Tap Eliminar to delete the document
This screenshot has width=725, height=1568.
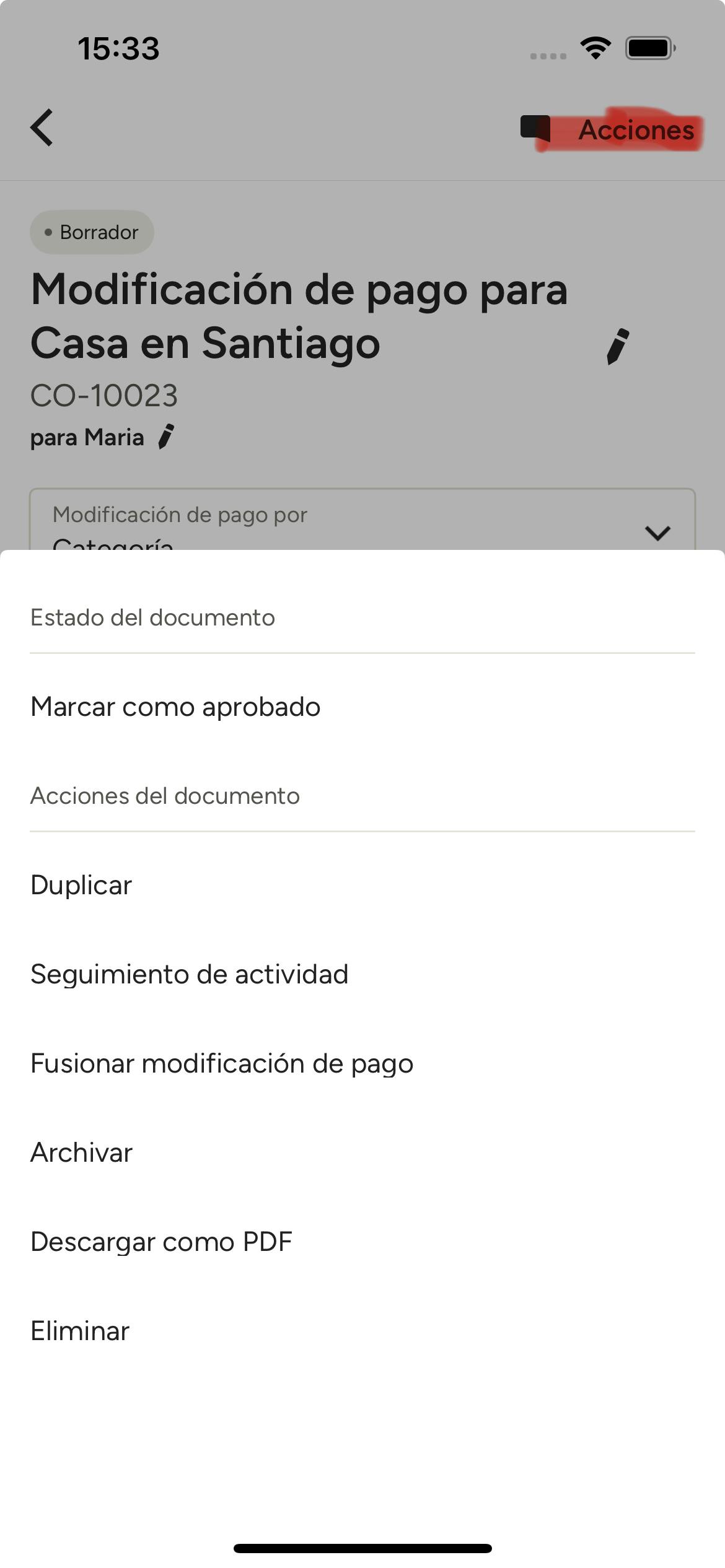click(x=80, y=1331)
